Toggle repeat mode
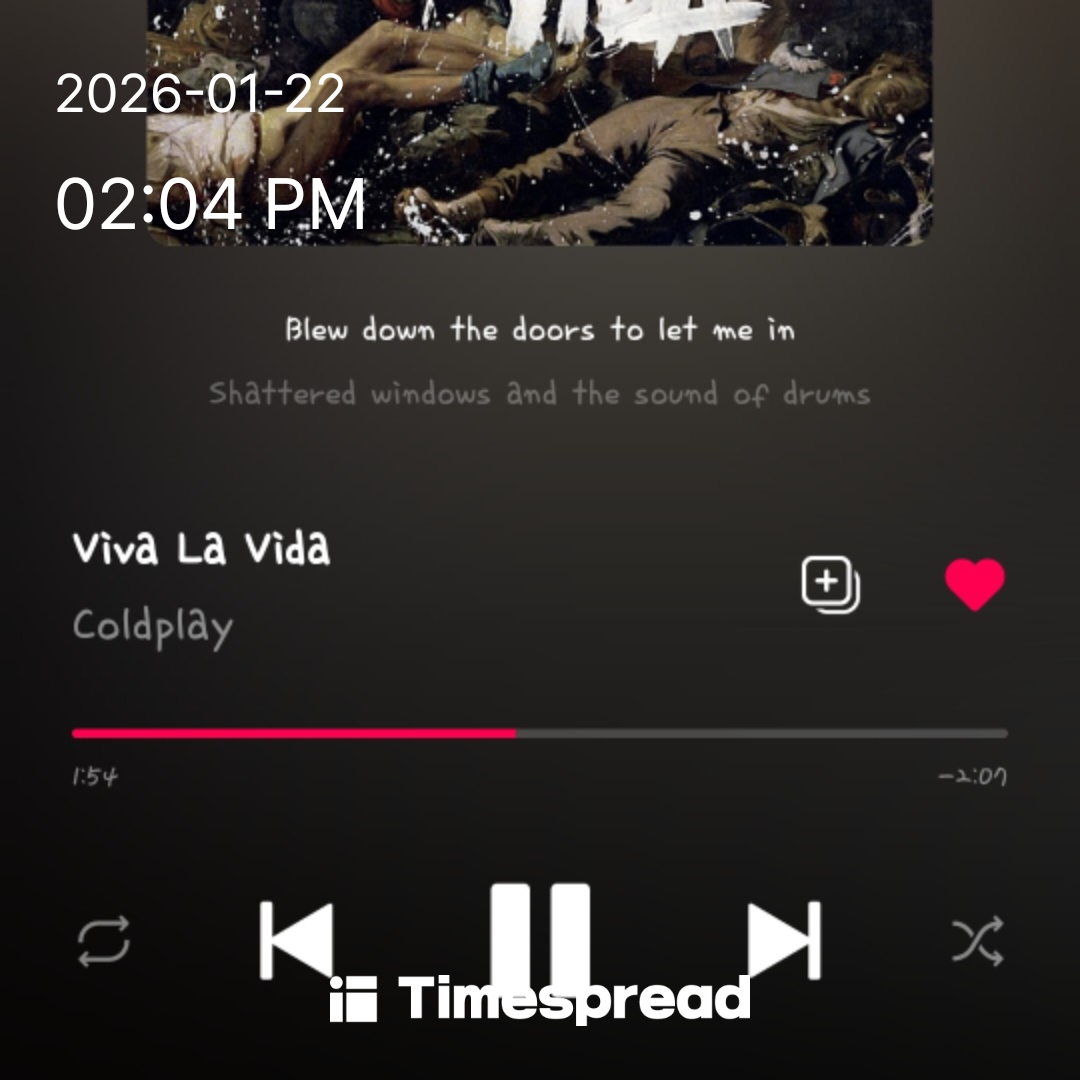This screenshot has height=1080, width=1080. coord(104,942)
